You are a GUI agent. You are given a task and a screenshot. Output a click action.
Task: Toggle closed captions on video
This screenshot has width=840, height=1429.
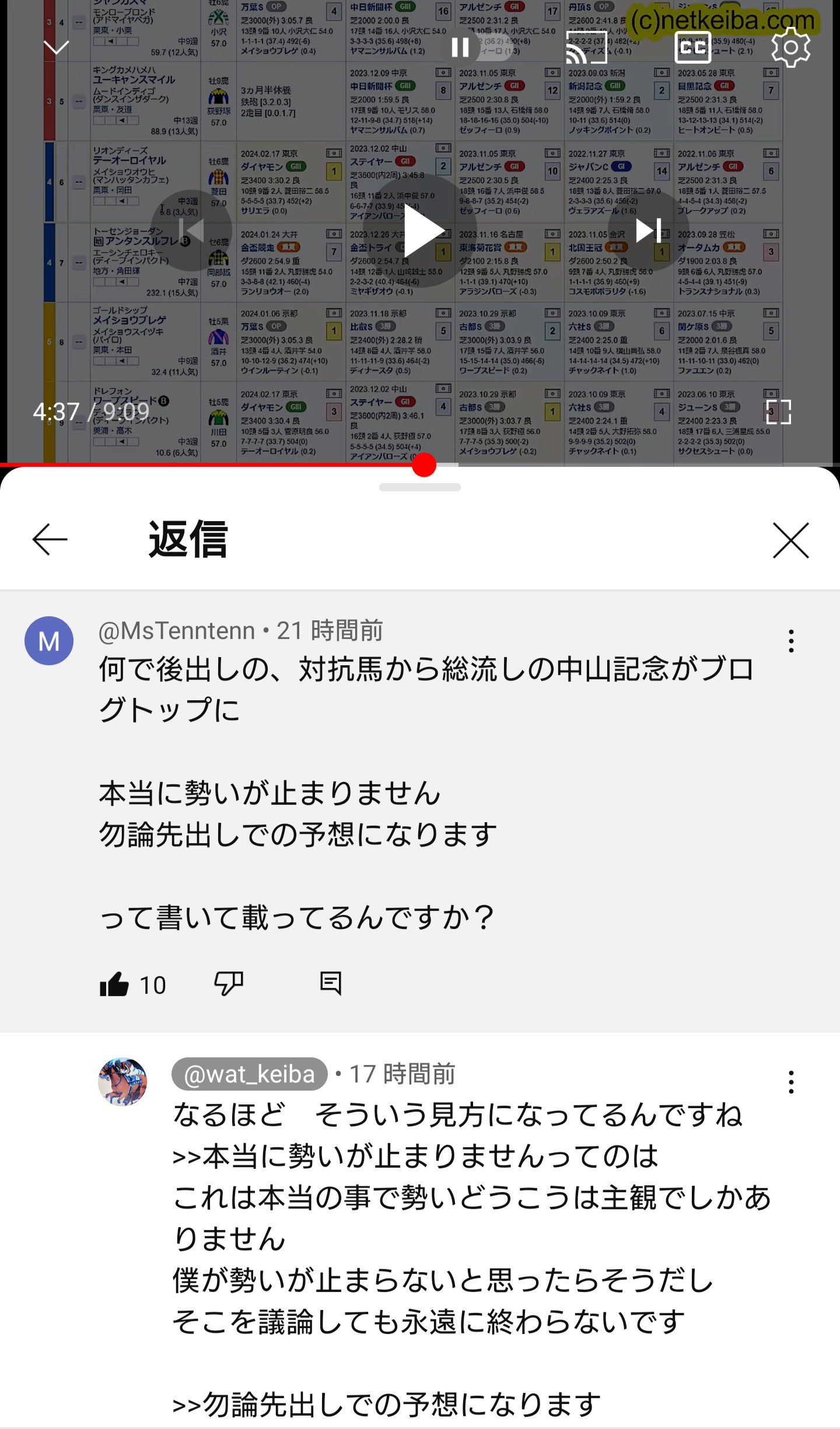click(693, 47)
